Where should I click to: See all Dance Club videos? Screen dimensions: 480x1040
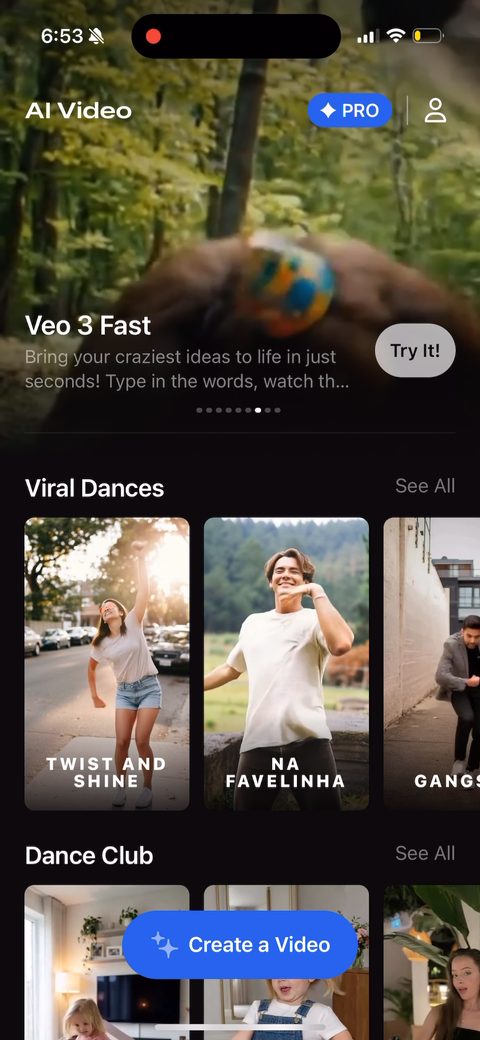click(425, 853)
